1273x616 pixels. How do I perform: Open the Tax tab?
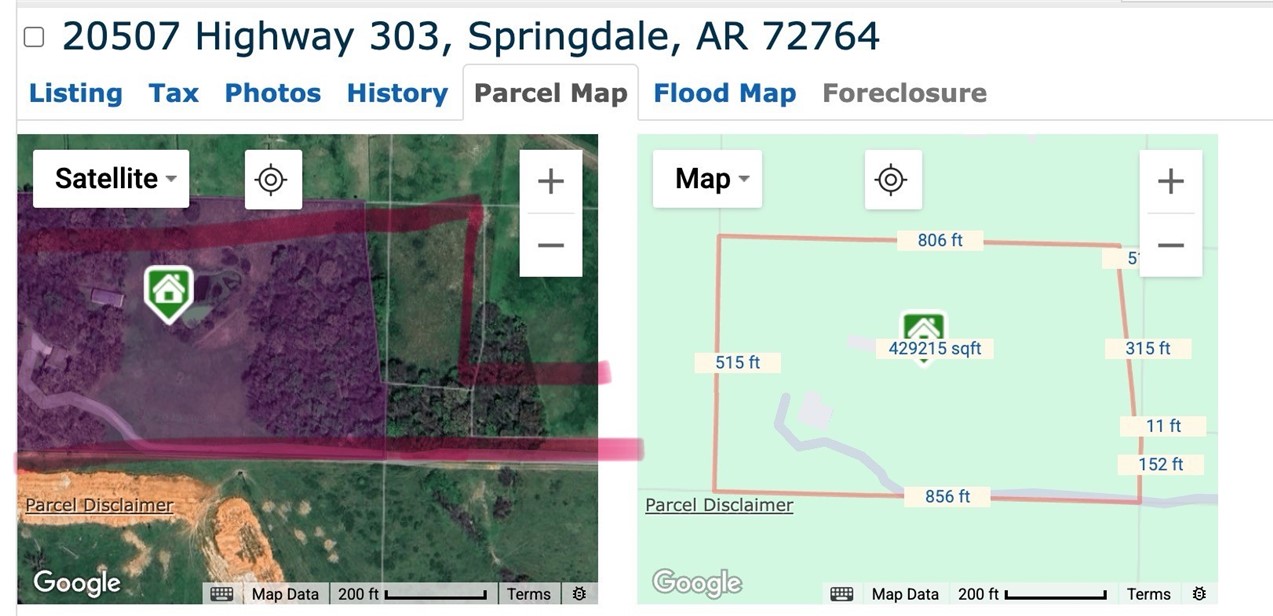[x=174, y=93]
